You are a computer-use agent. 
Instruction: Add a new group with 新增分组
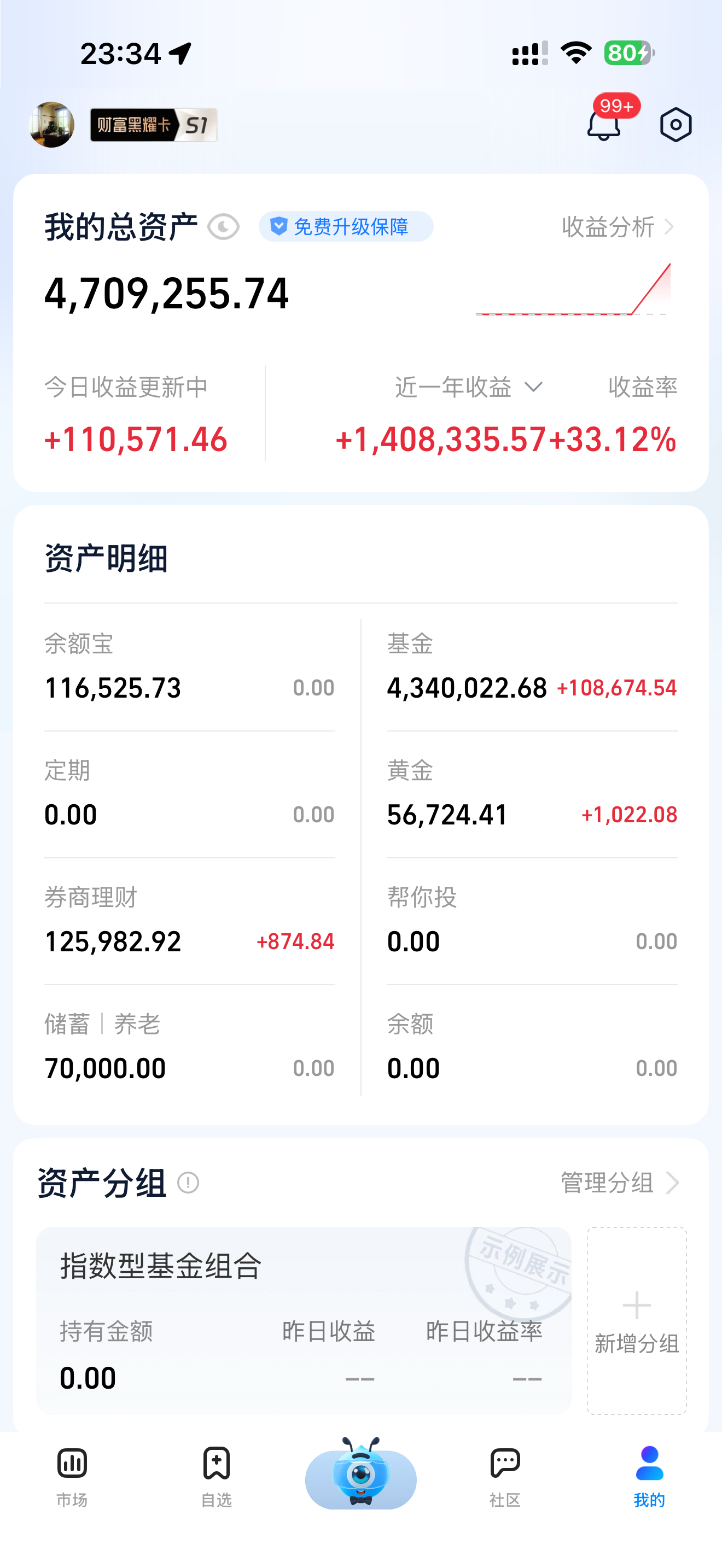[637, 1320]
